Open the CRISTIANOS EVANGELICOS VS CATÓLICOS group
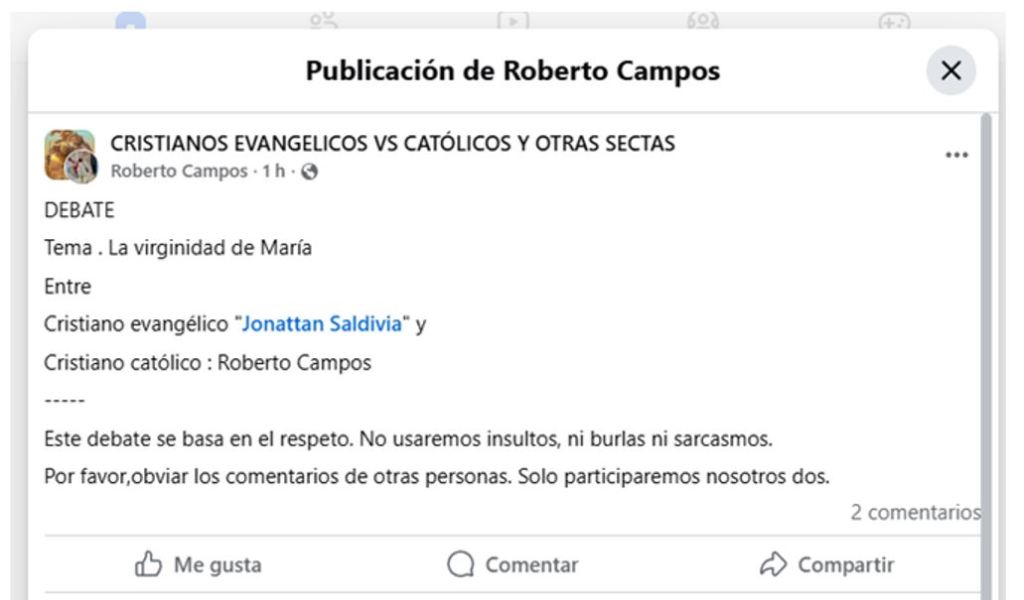Screen dimensions: 1024x600 click(392, 143)
